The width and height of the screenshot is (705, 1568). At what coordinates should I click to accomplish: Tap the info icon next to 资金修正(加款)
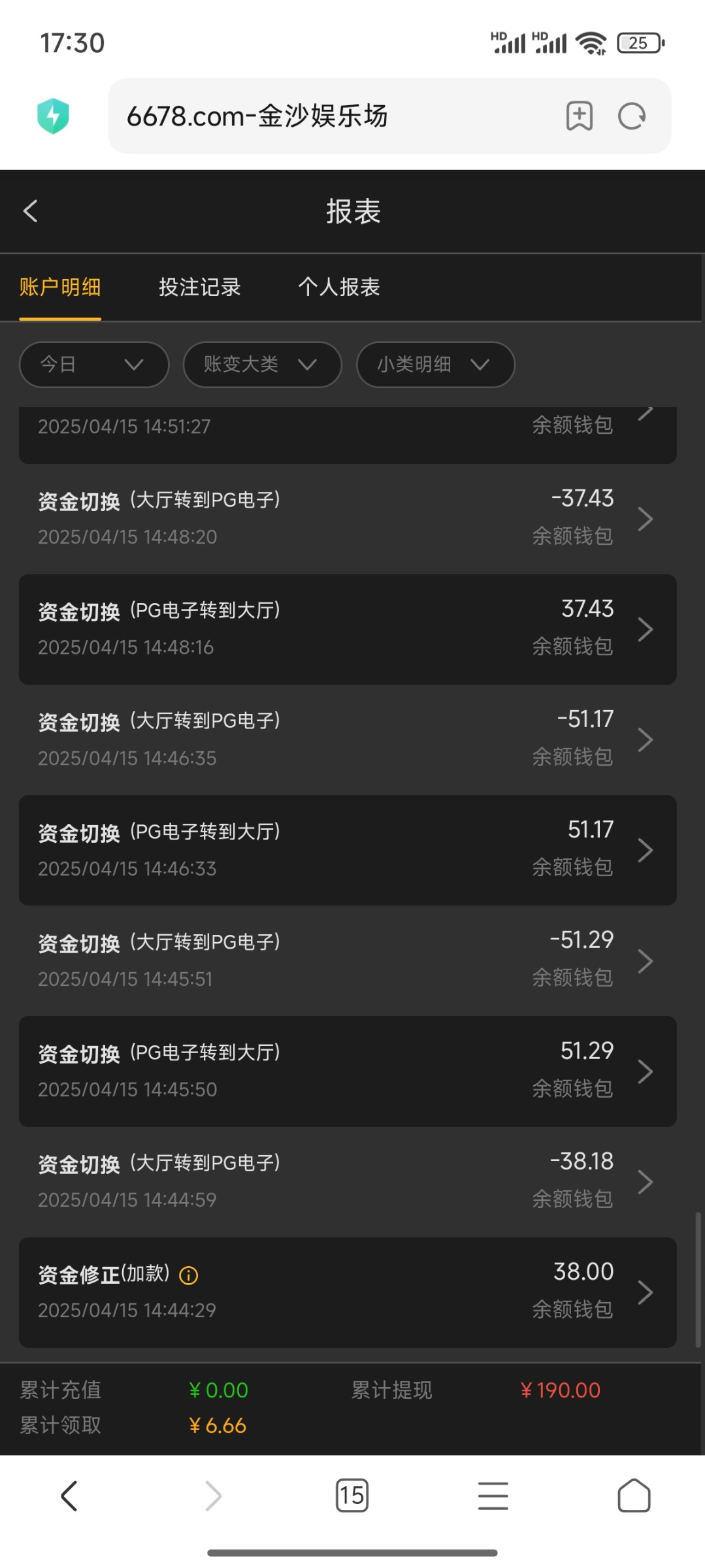point(189,1275)
